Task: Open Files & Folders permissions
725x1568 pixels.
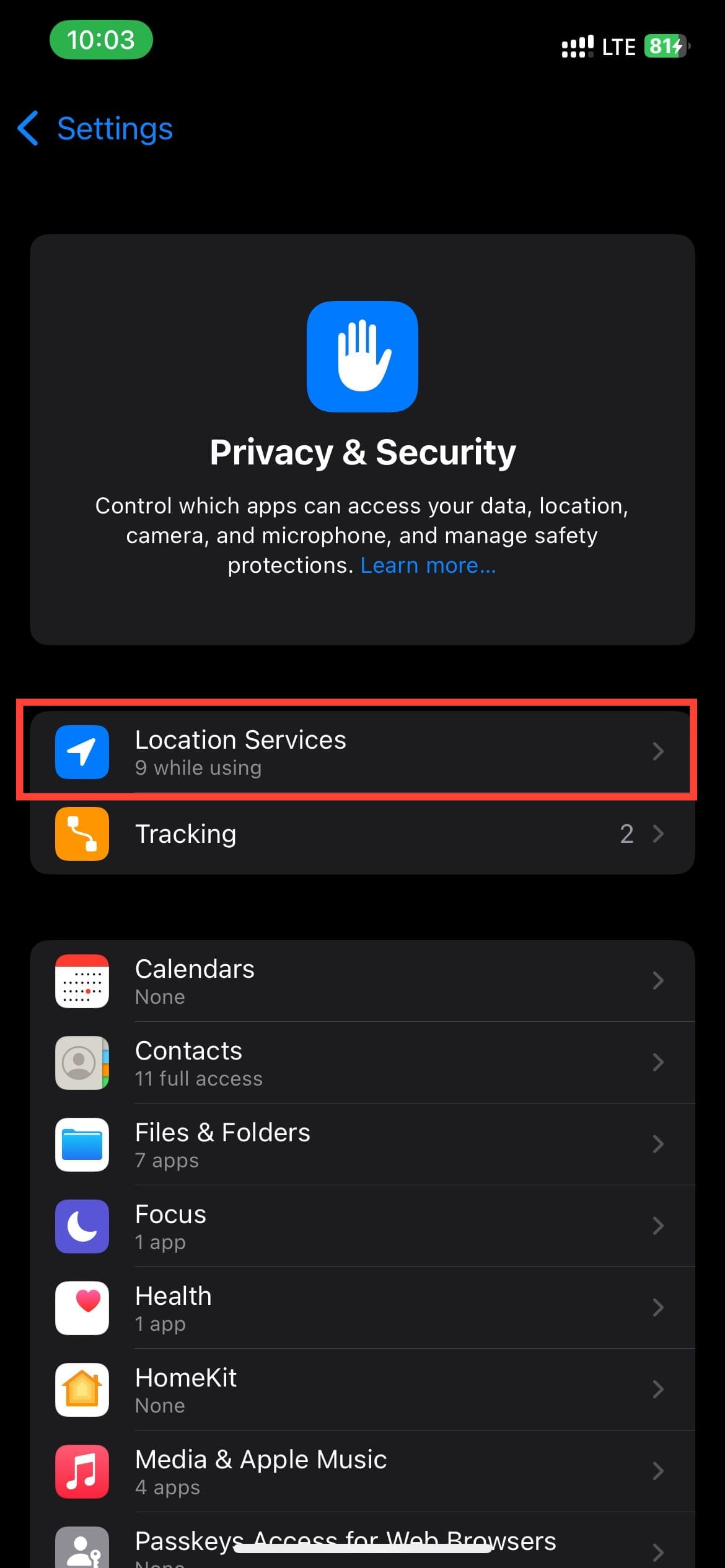Action: pos(362,1144)
